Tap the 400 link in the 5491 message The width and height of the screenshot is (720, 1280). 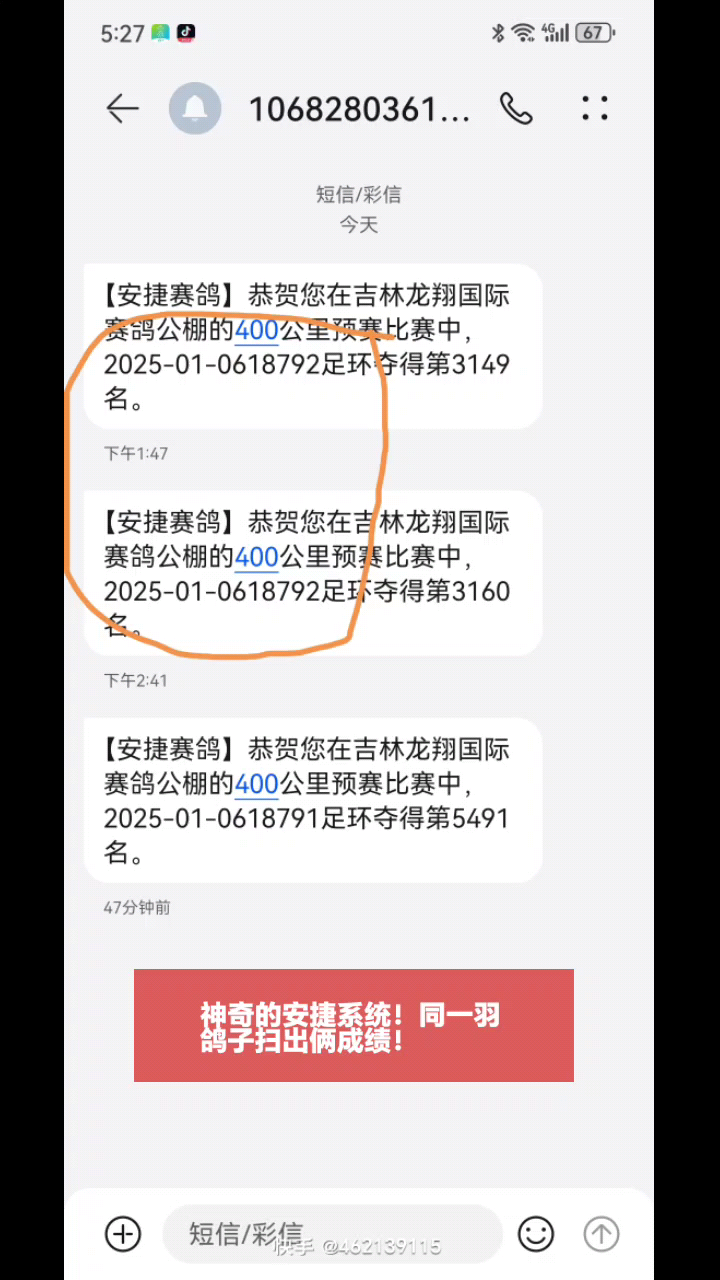click(x=256, y=784)
